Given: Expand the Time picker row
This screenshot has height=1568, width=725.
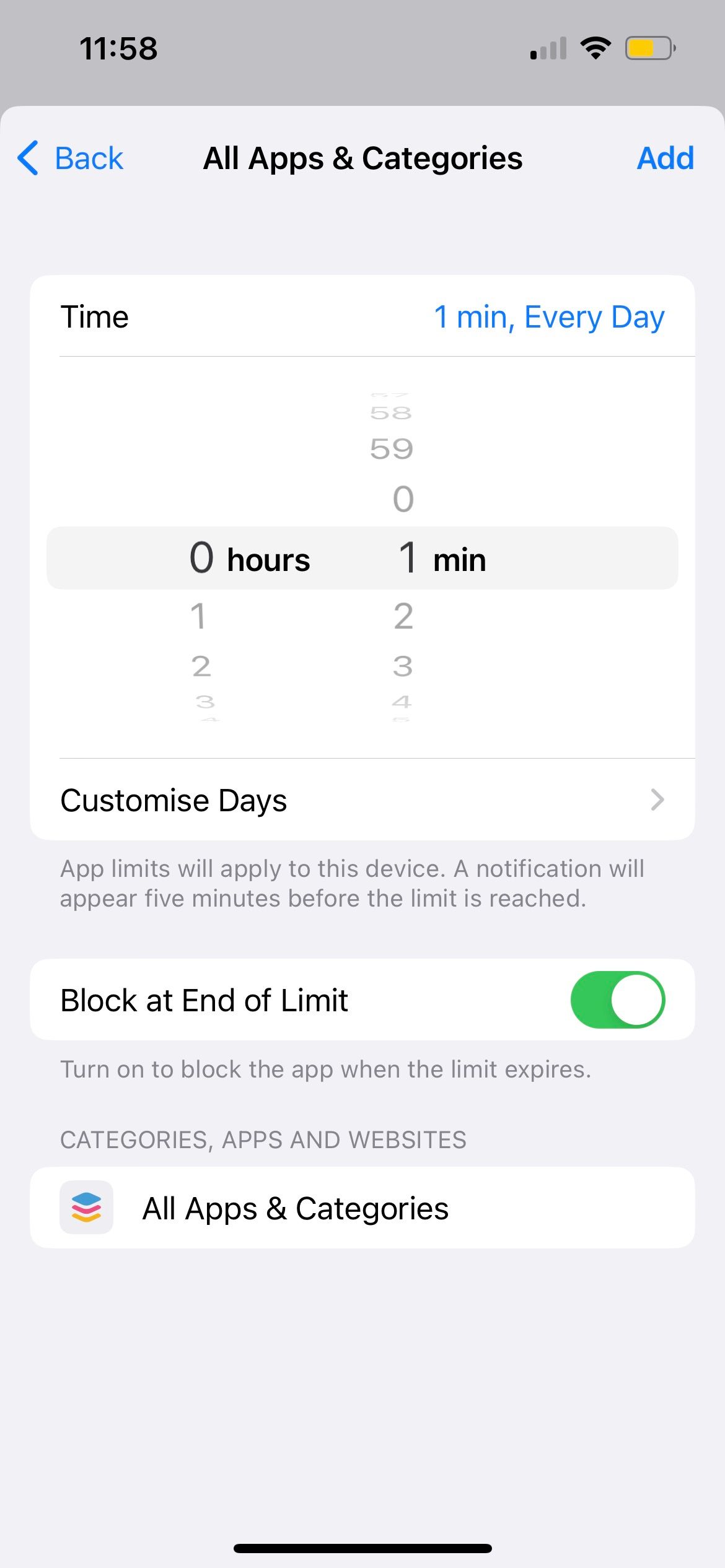Looking at the screenshot, I should click(x=362, y=316).
